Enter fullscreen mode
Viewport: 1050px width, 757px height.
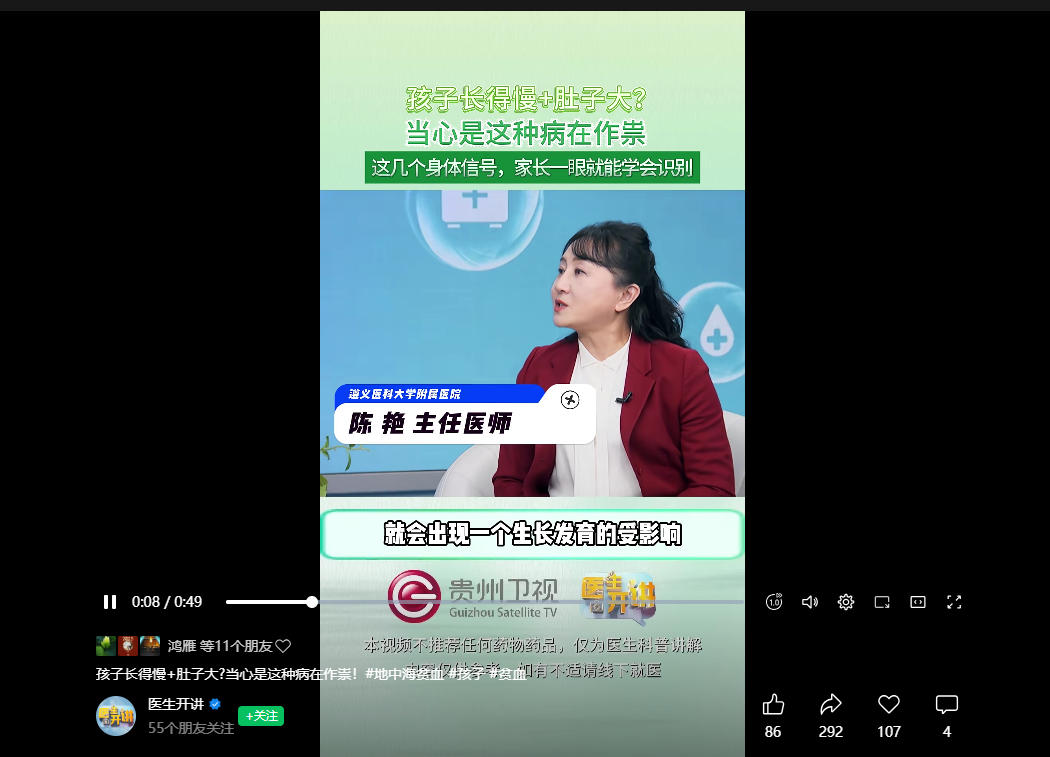click(x=954, y=602)
